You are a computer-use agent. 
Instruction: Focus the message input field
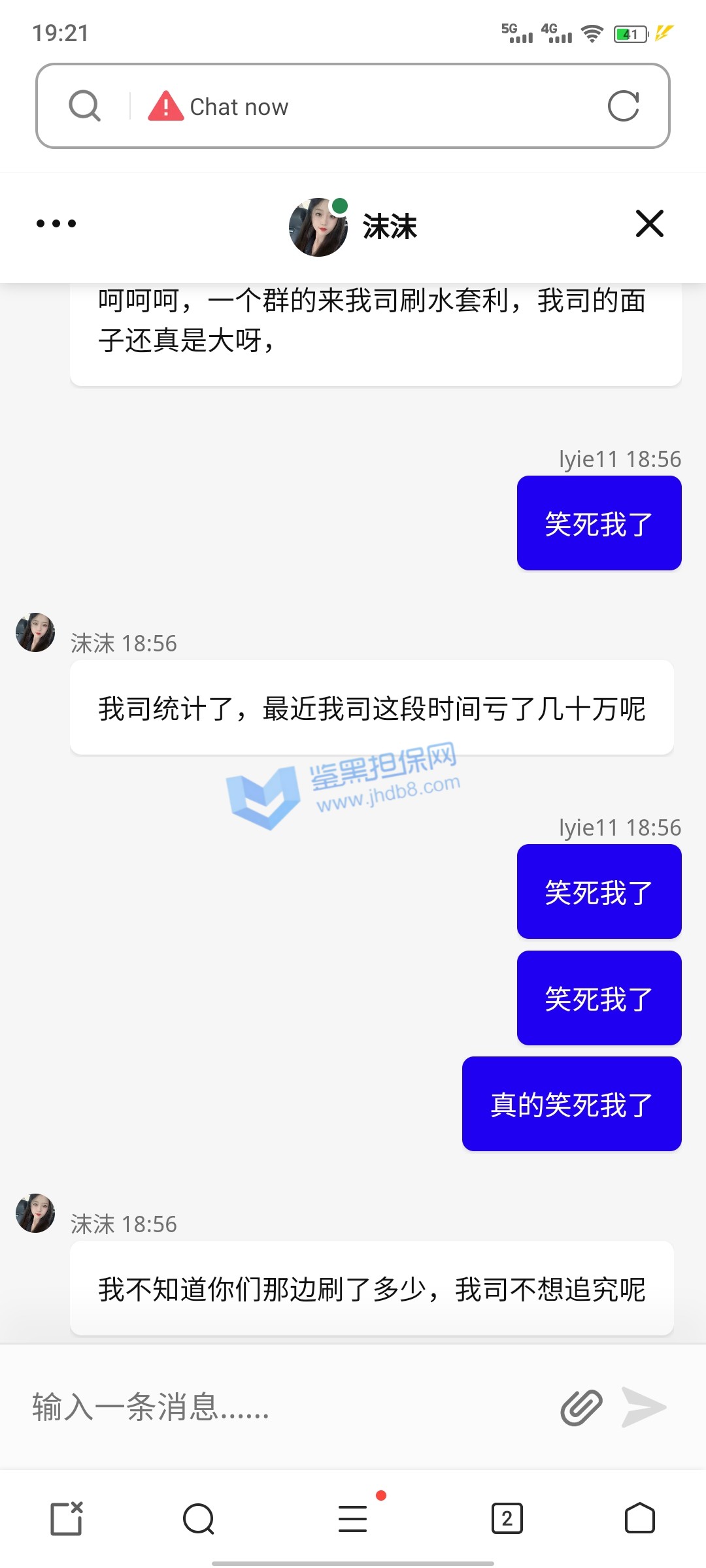click(x=281, y=1407)
